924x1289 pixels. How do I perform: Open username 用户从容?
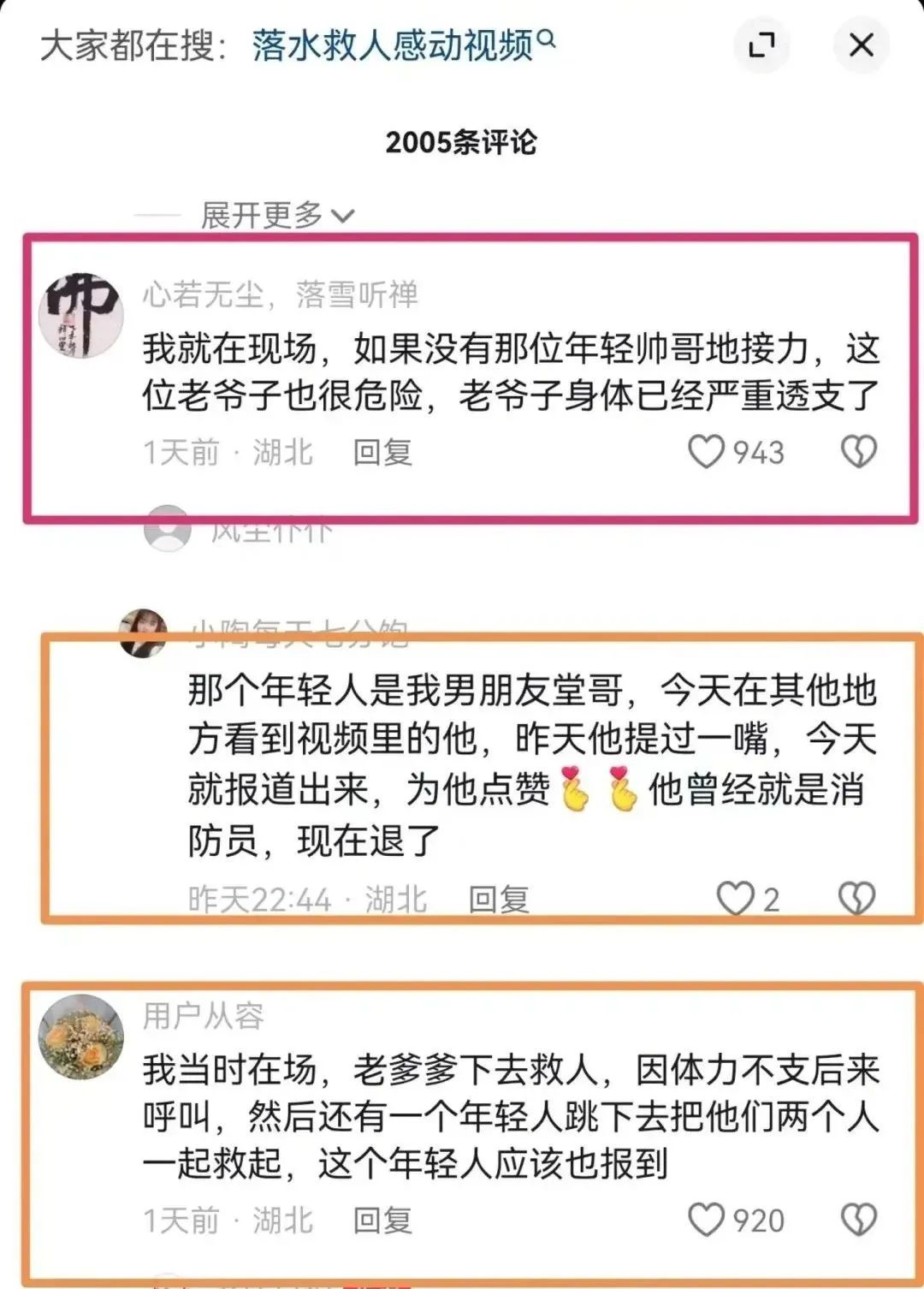pyautogui.click(x=203, y=1016)
